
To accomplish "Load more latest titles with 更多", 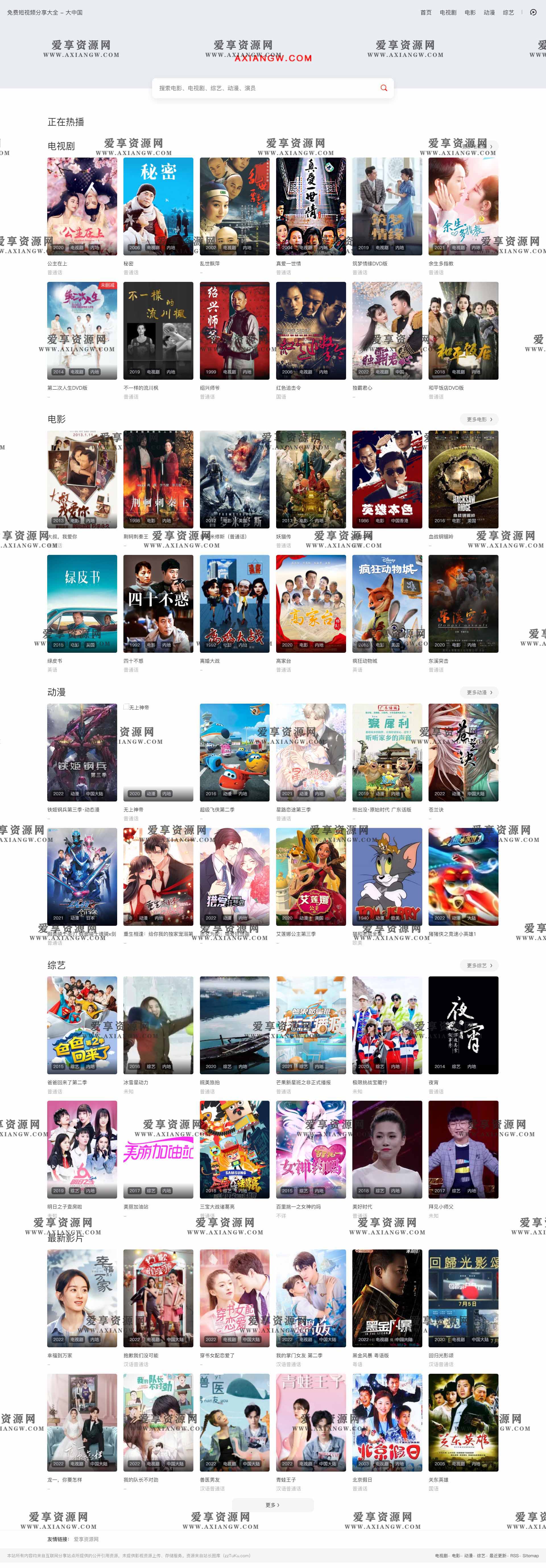I will coord(273,1505).
